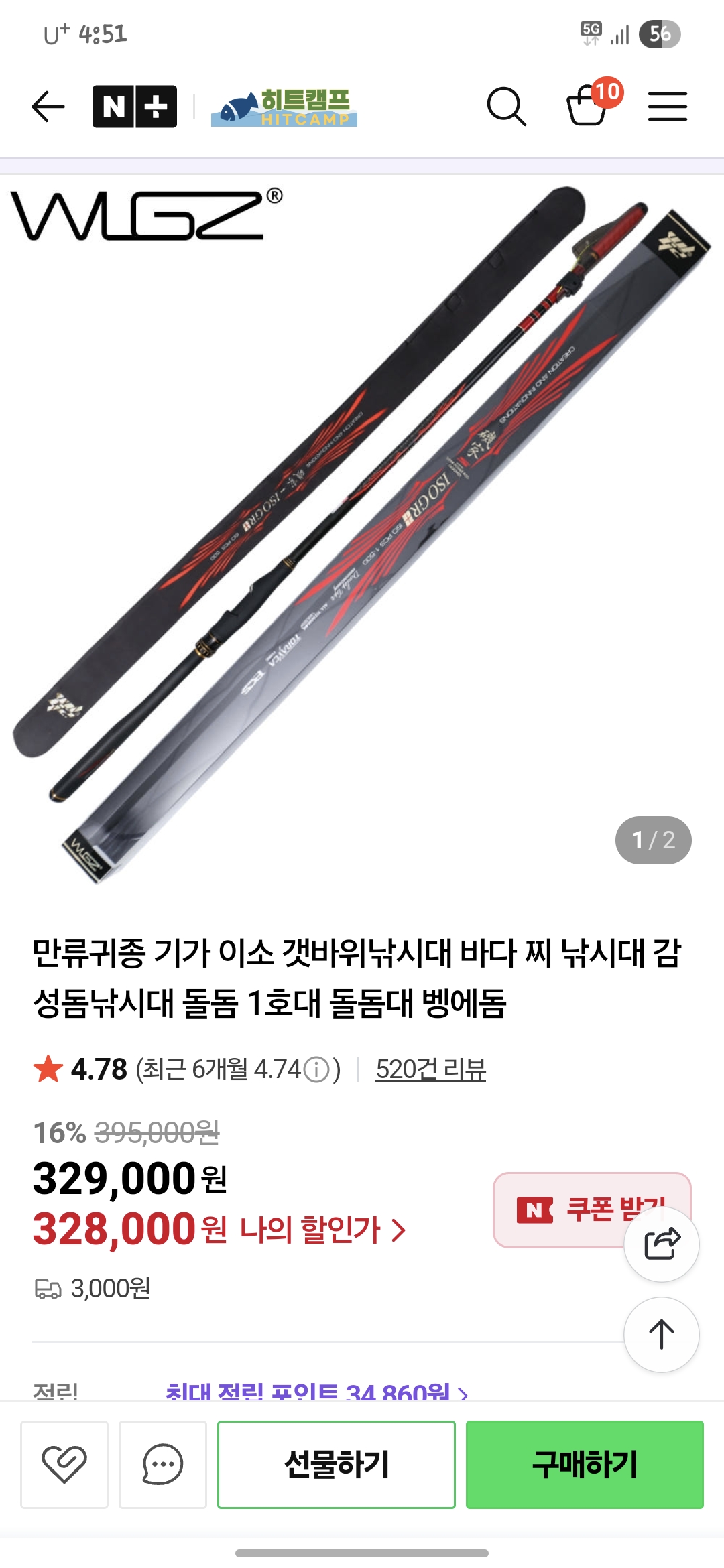Open the product image gallery

362,529
